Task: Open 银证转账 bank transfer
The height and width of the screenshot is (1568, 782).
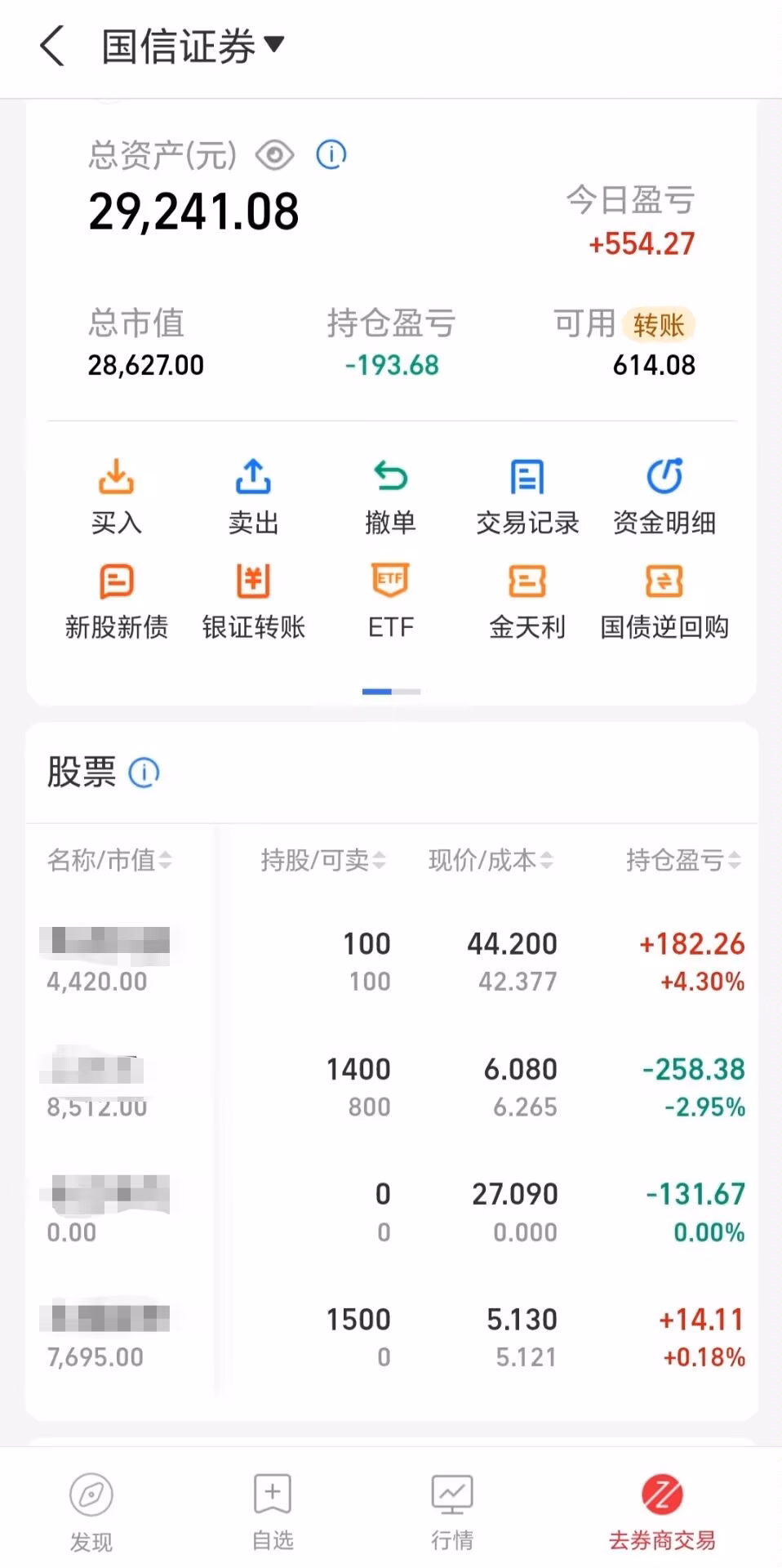Action: pyautogui.click(x=253, y=602)
